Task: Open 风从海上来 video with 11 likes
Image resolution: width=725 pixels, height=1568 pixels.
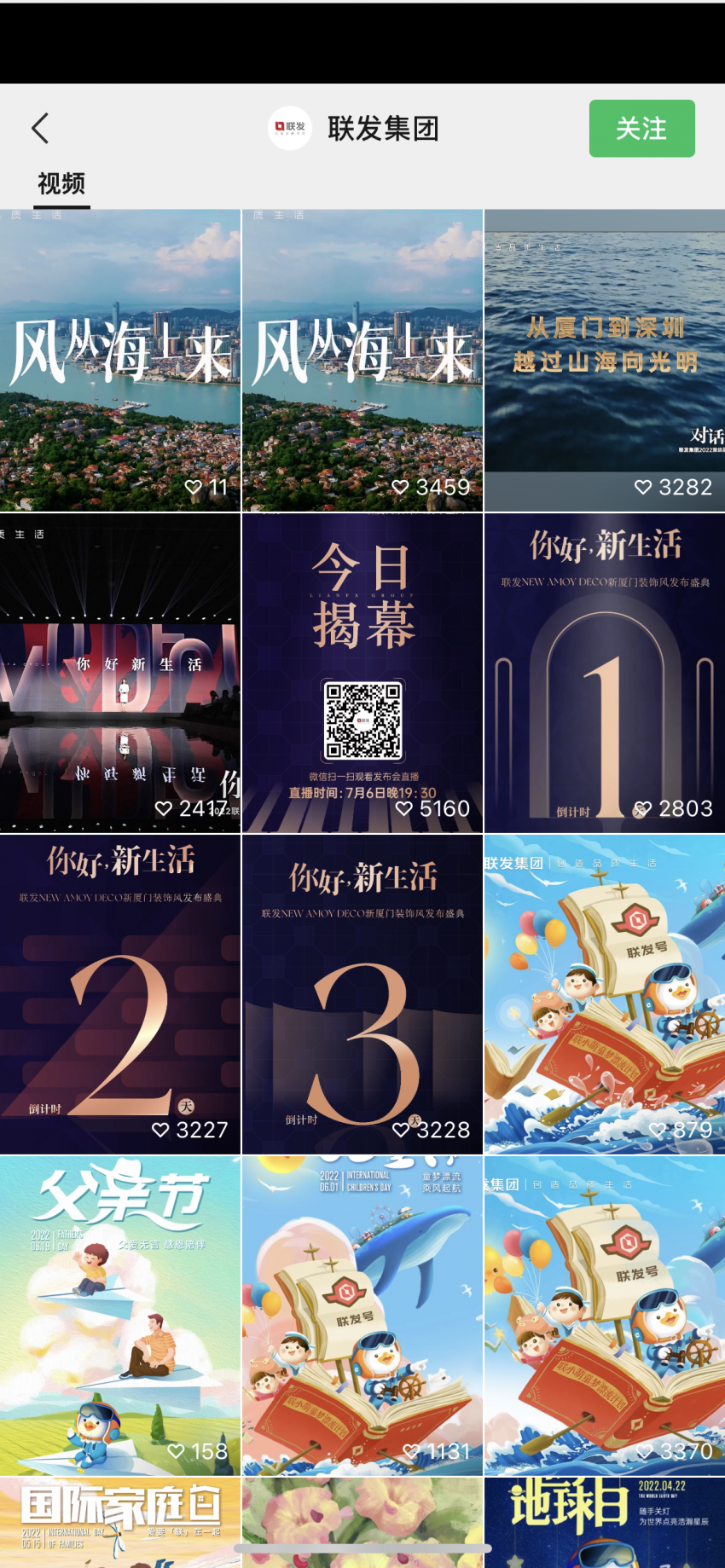Action: pos(119,360)
